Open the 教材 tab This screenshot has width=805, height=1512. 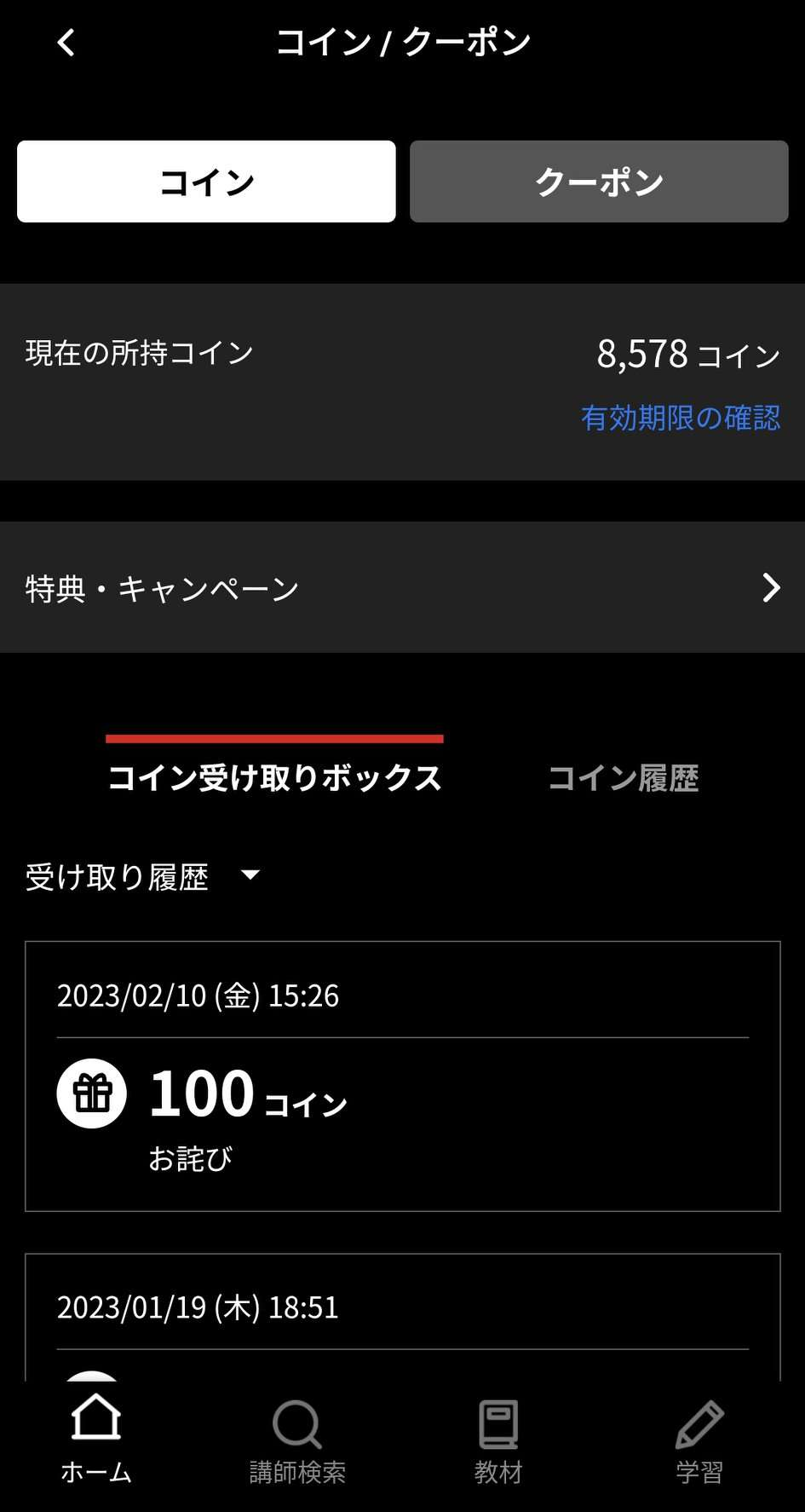coord(498,1440)
